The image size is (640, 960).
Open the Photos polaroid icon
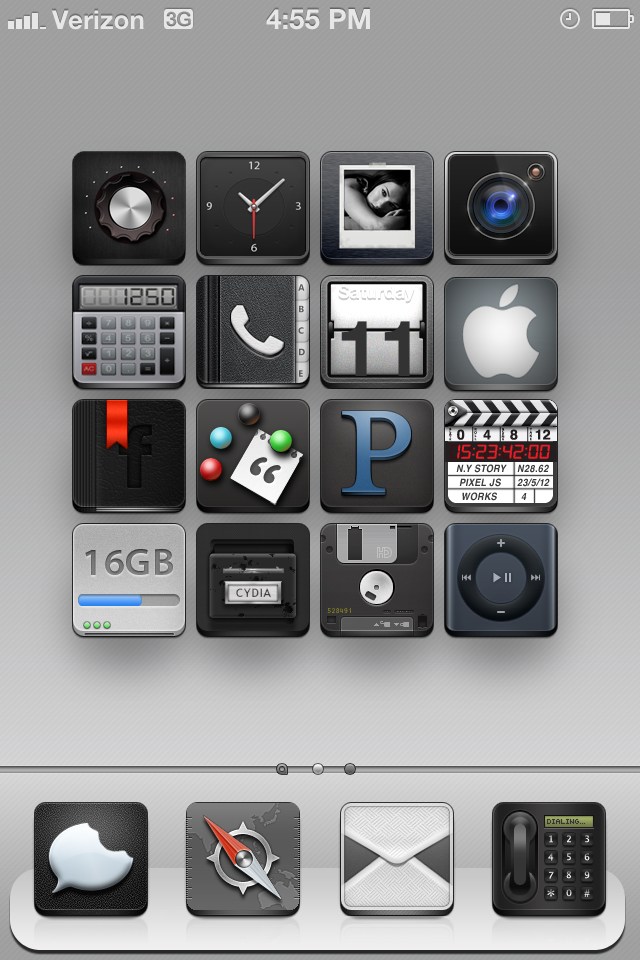pyautogui.click(x=377, y=207)
